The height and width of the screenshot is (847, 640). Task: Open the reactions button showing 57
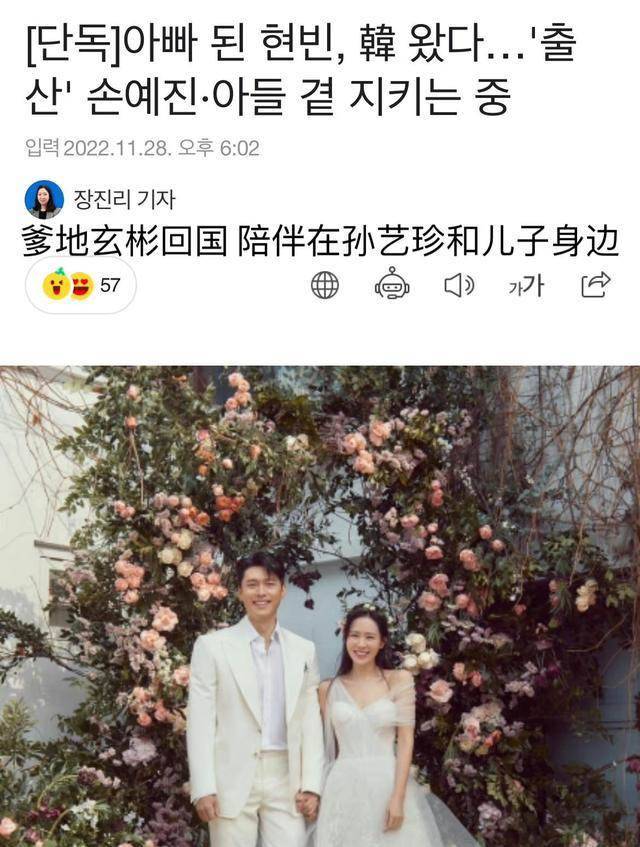coord(81,286)
